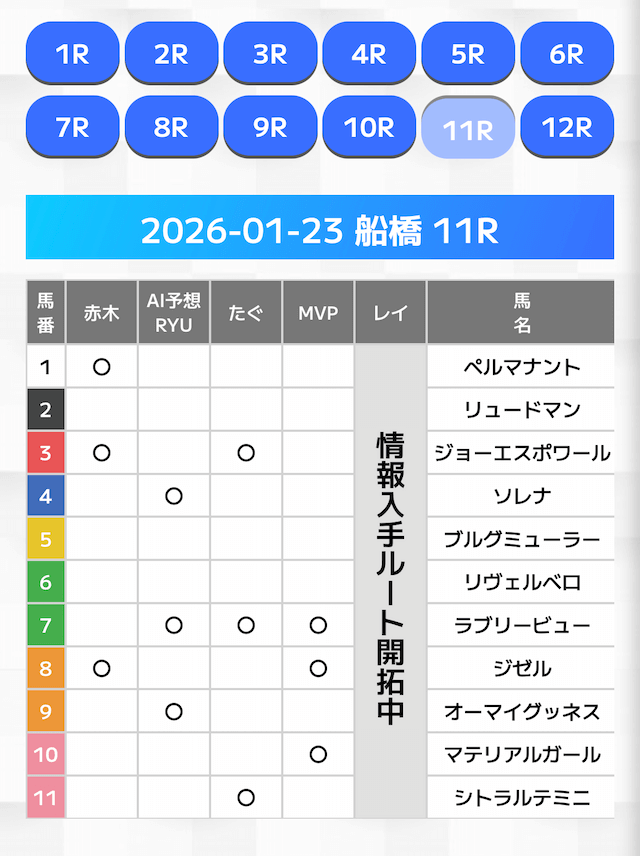The width and height of the screenshot is (640, 856).
Task: Select race 9R
Action: coord(270,128)
